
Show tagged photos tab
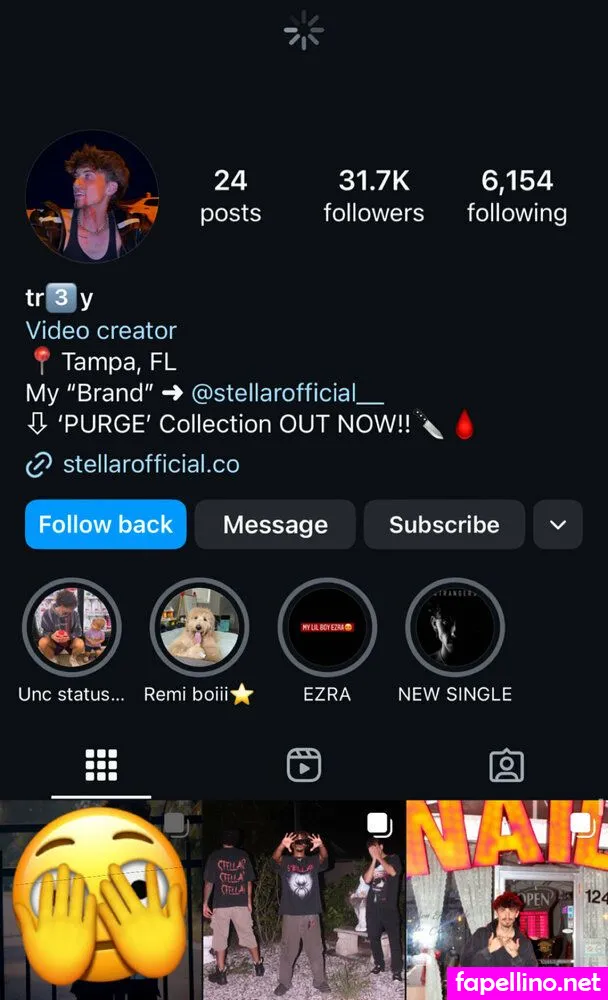(506, 765)
